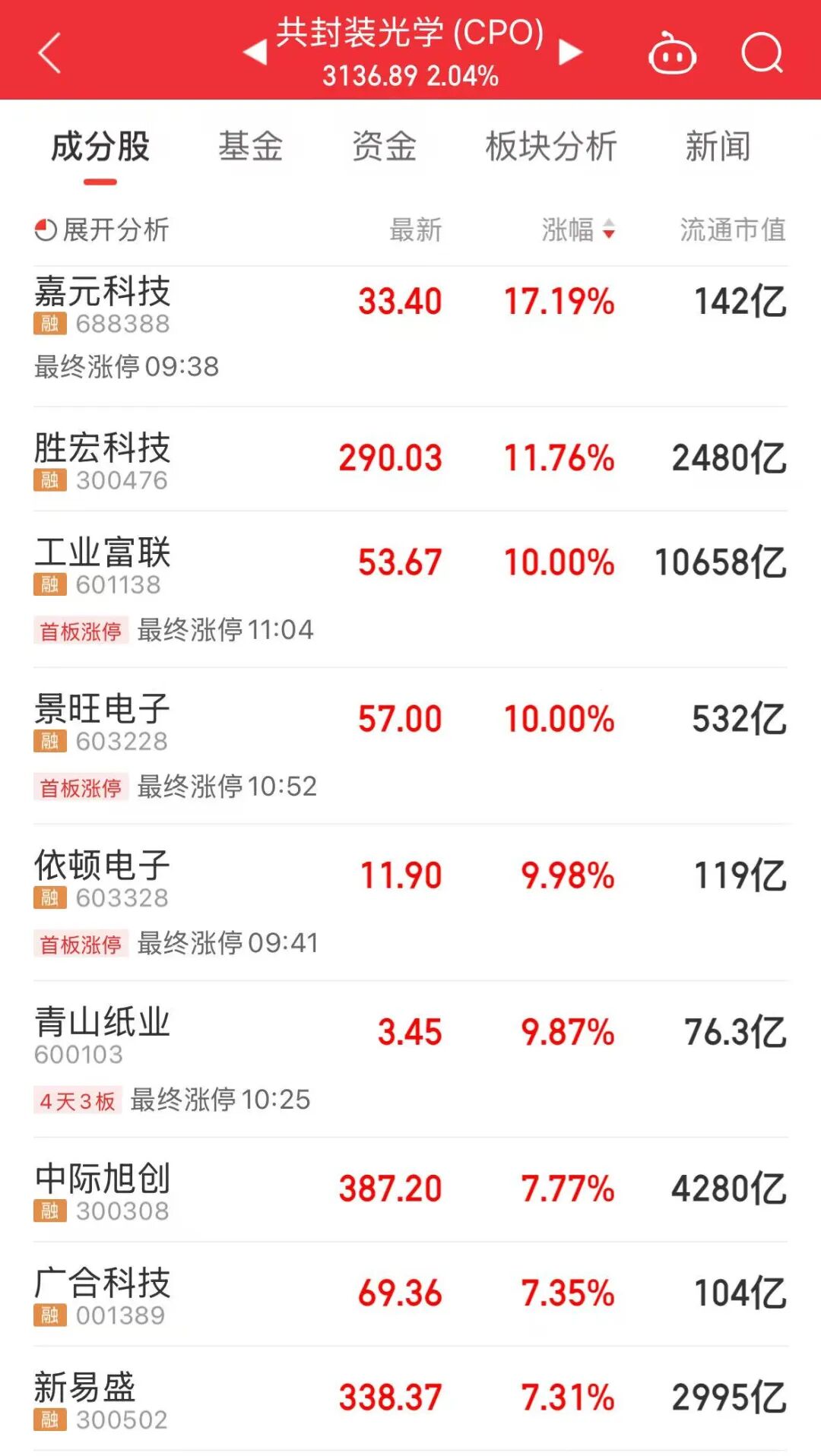821x1456 pixels.
Task: View 依顿电子 stock details
Action: tap(103, 866)
